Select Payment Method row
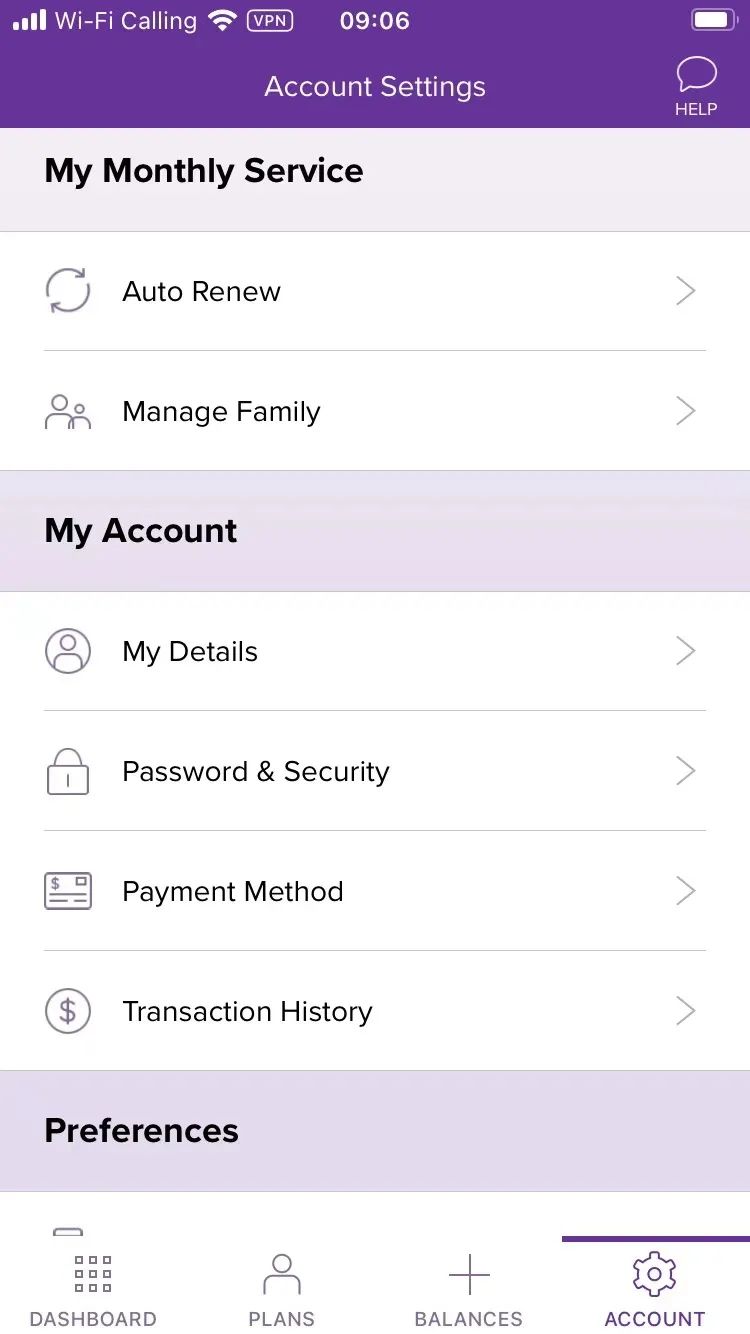Viewport: 750px width, 1334px height. (x=375, y=891)
